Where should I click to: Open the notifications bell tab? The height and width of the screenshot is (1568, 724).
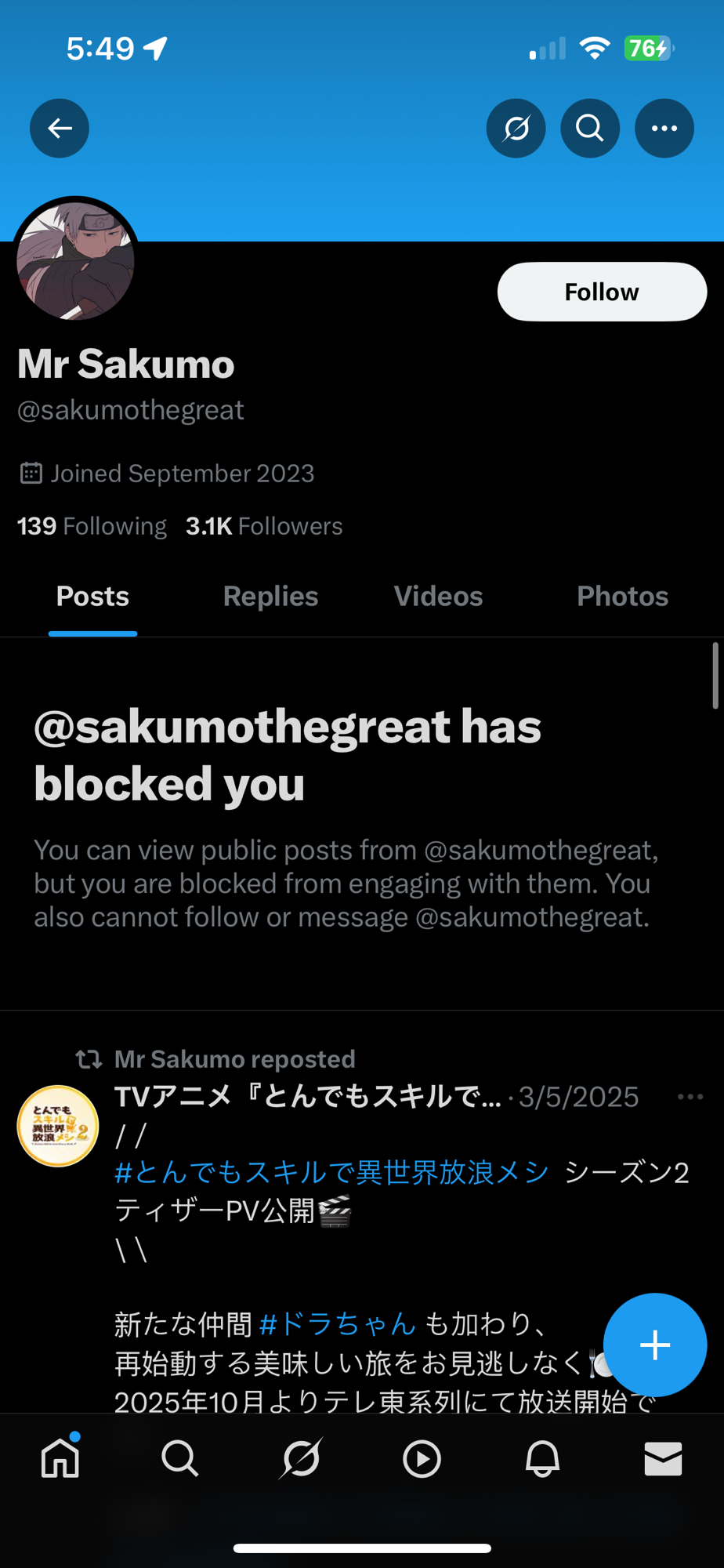(542, 1459)
